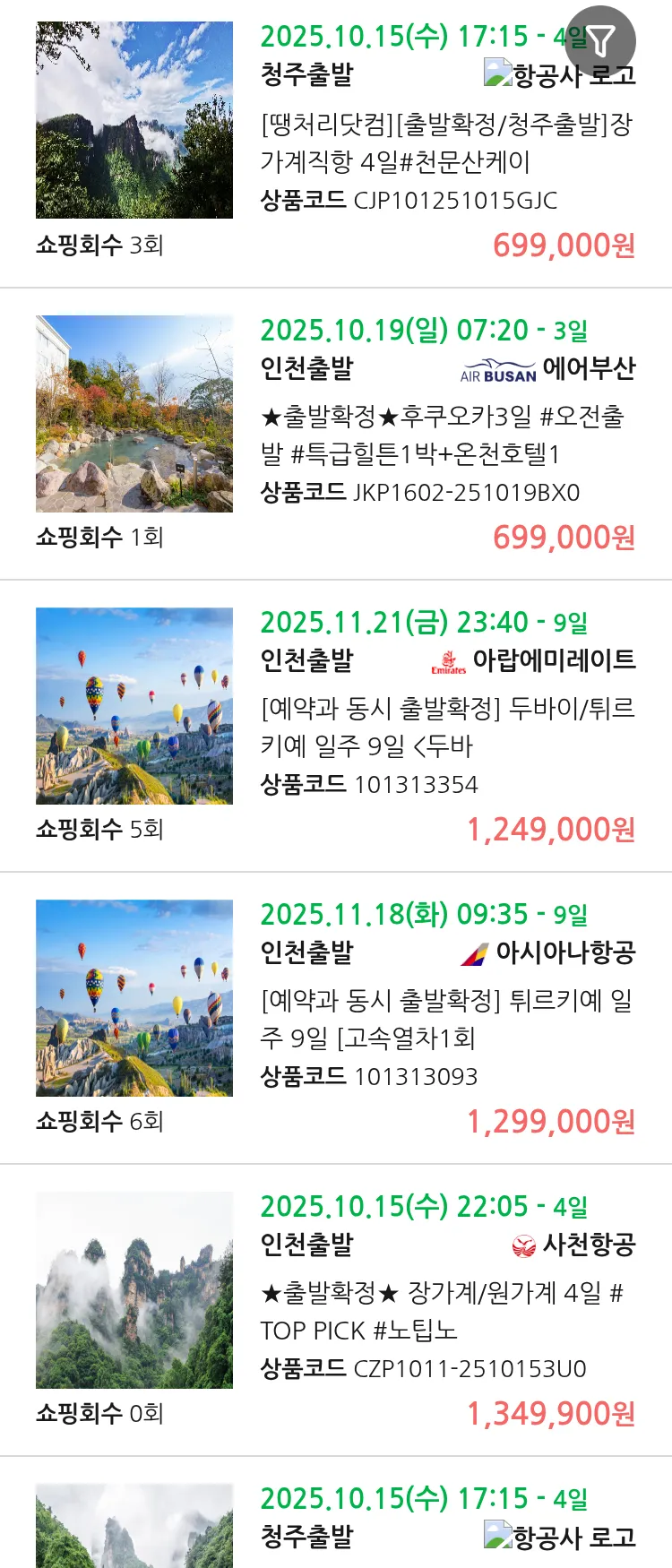Select the Türkiye 9-day Asiana Airlines package
Viewport: 672px width, 1568px height.
[445, 1020]
